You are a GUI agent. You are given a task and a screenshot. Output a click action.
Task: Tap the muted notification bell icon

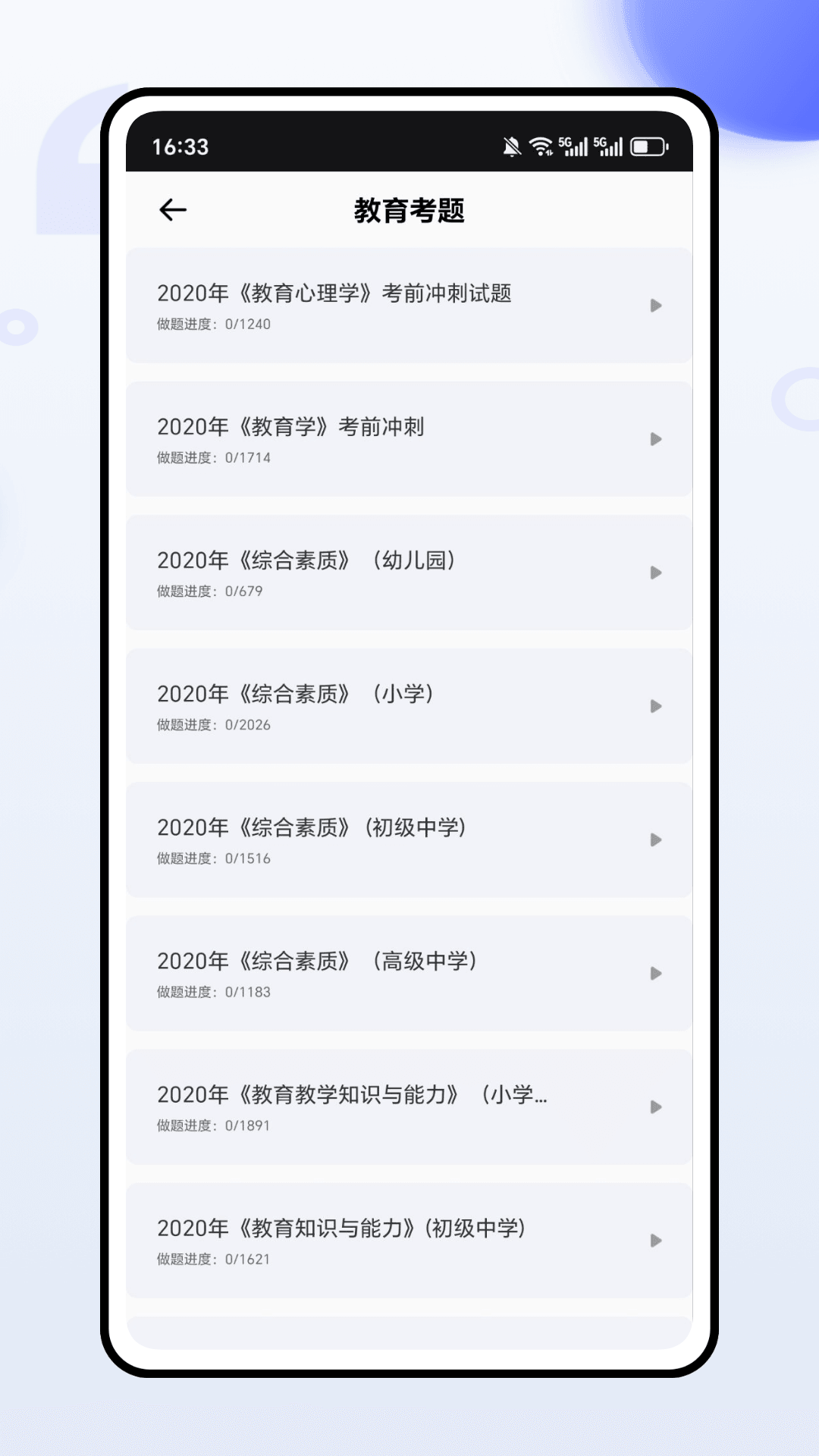(x=513, y=146)
